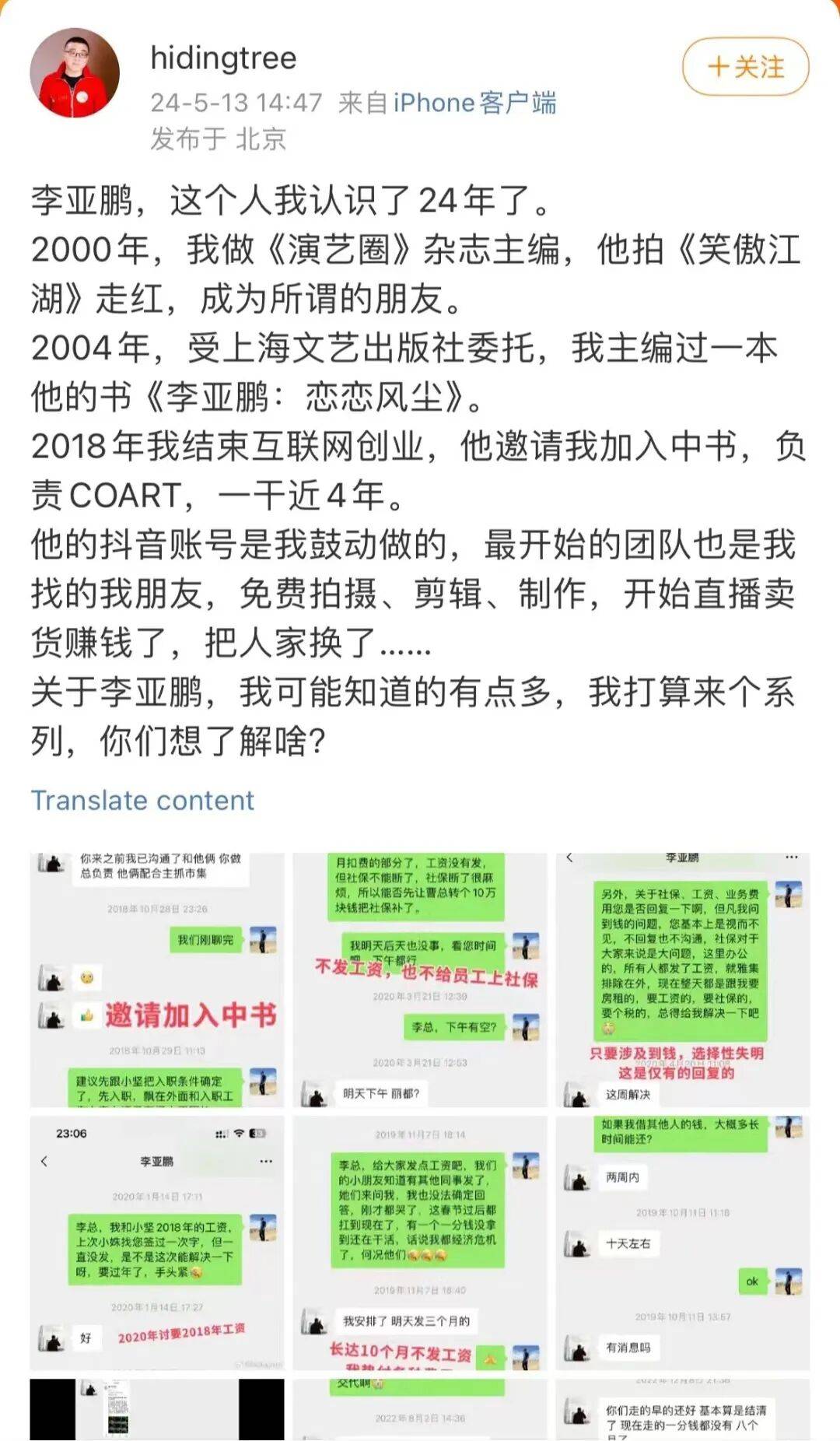View the chat image with 十天左右 reply
This screenshot has width=840, height=1441.
point(682,1242)
